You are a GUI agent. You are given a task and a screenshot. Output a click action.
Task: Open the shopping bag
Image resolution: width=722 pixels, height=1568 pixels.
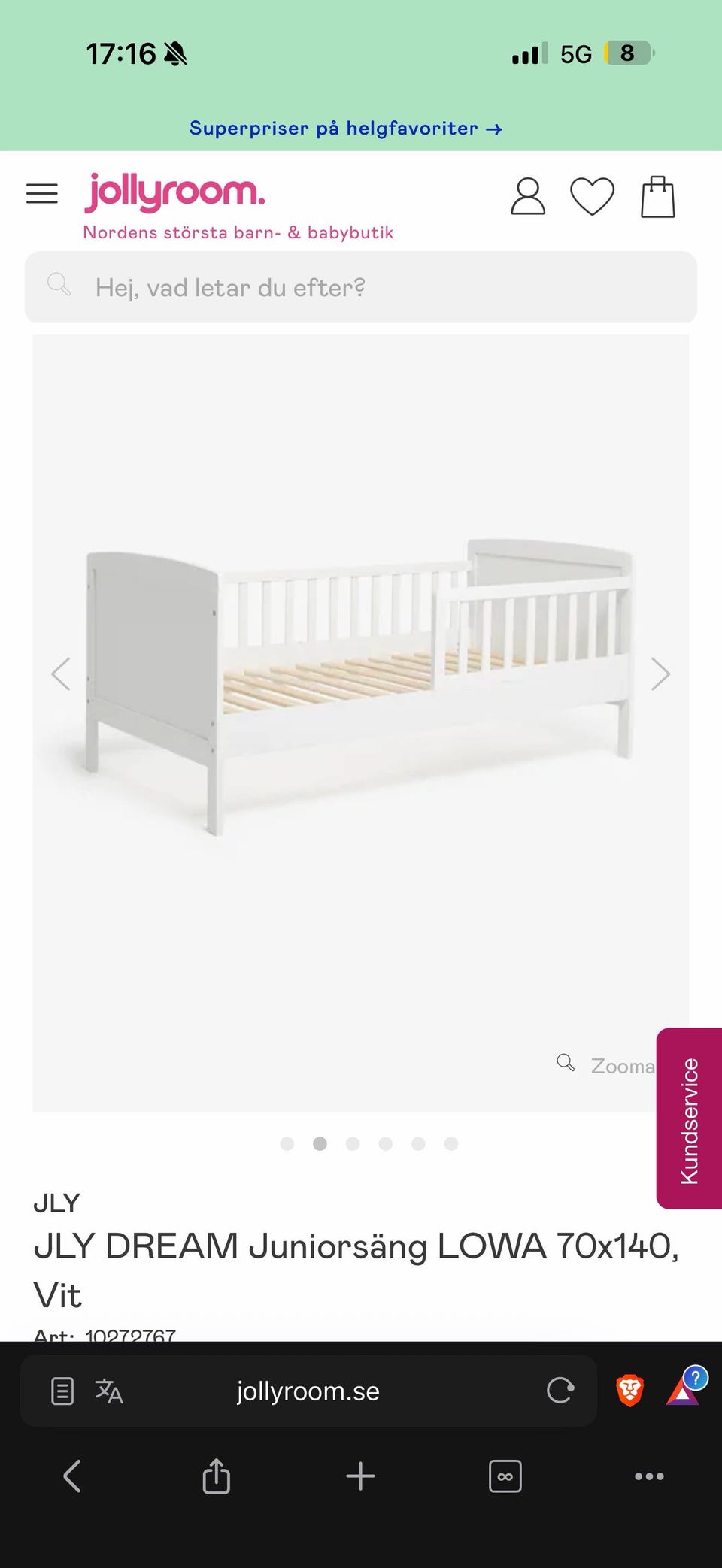[x=657, y=196]
